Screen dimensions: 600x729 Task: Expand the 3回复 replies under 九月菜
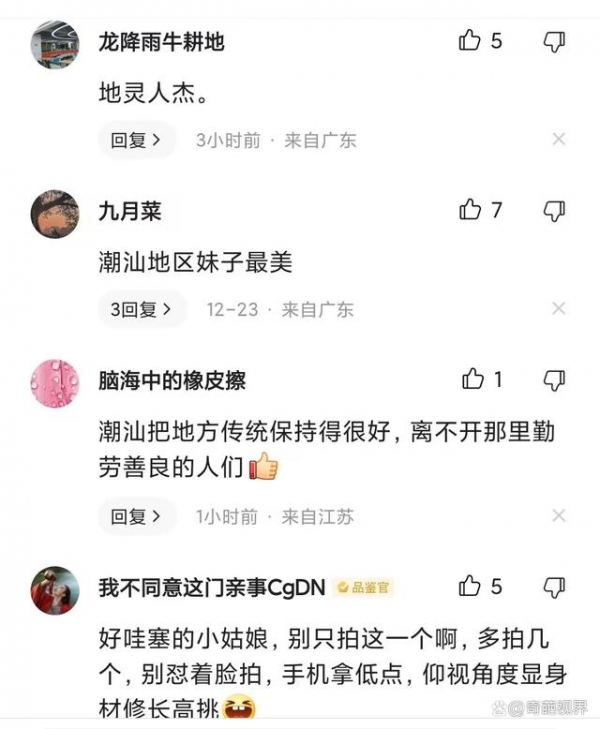click(141, 310)
